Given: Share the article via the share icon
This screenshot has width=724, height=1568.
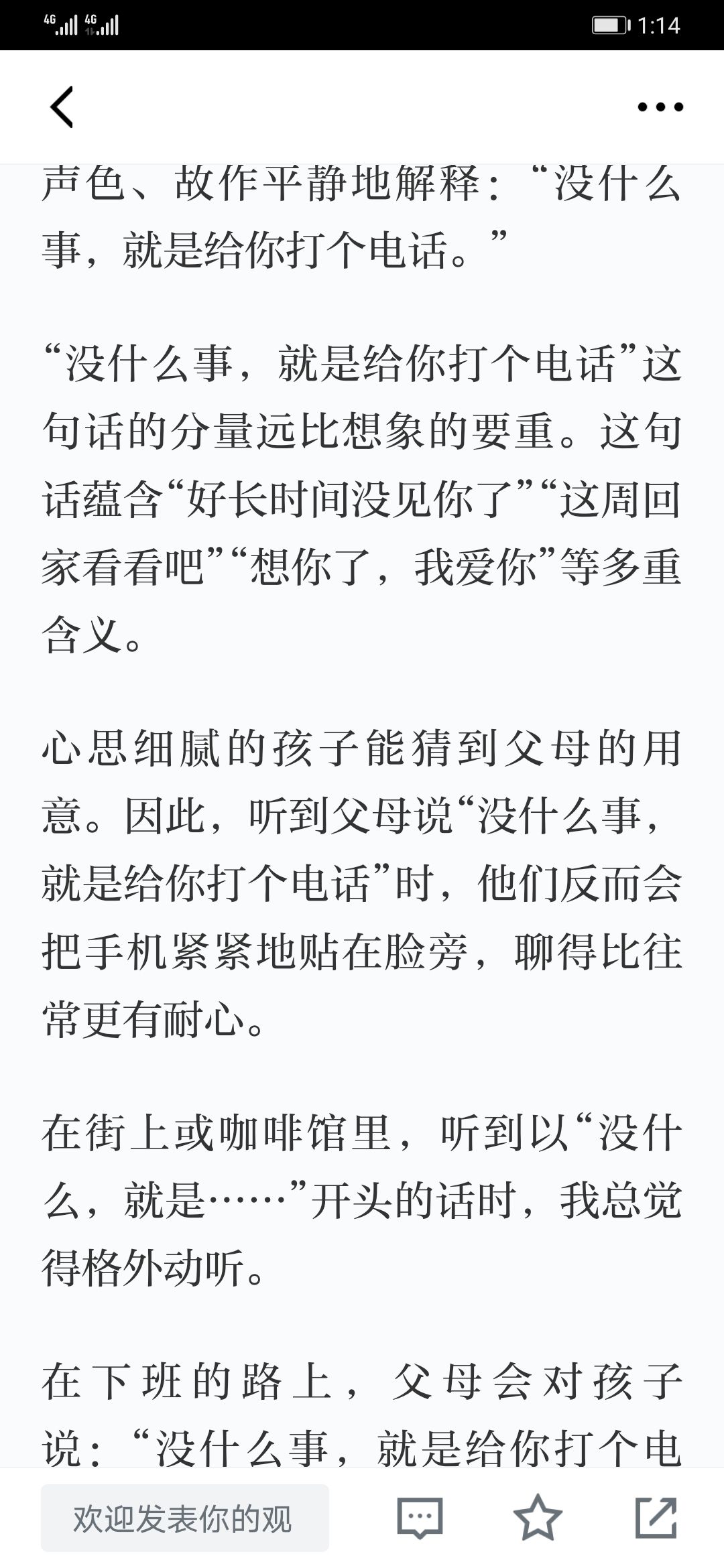Looking at the screenshot, I should point(656,1517).
